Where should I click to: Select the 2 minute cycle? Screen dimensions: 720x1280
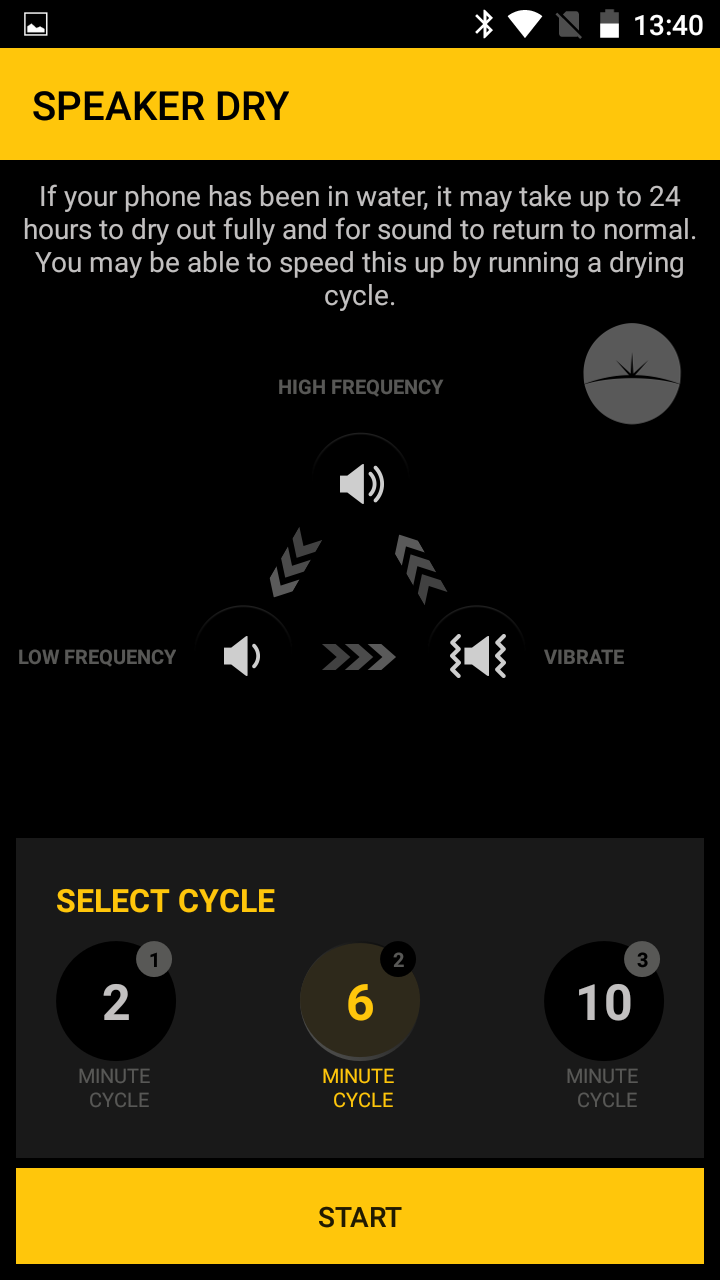coord(116,1001)
